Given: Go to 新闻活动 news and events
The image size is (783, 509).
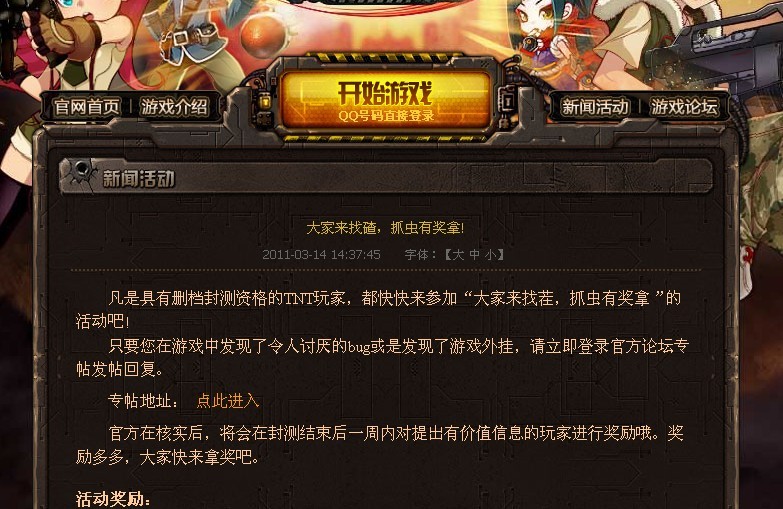Looking at the screenshot, I should 595,107.
